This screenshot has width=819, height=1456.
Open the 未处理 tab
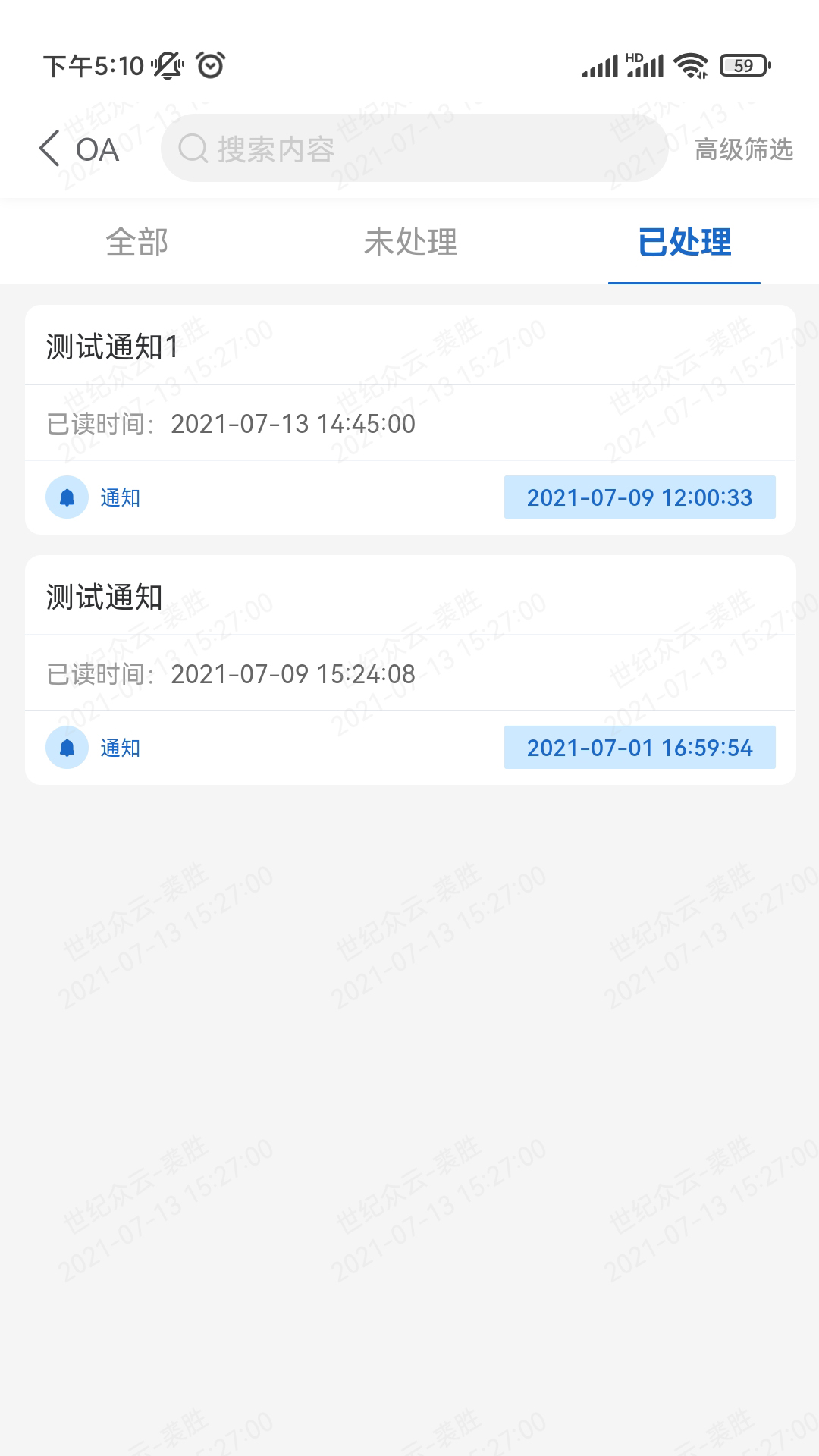tap(409, 243)
